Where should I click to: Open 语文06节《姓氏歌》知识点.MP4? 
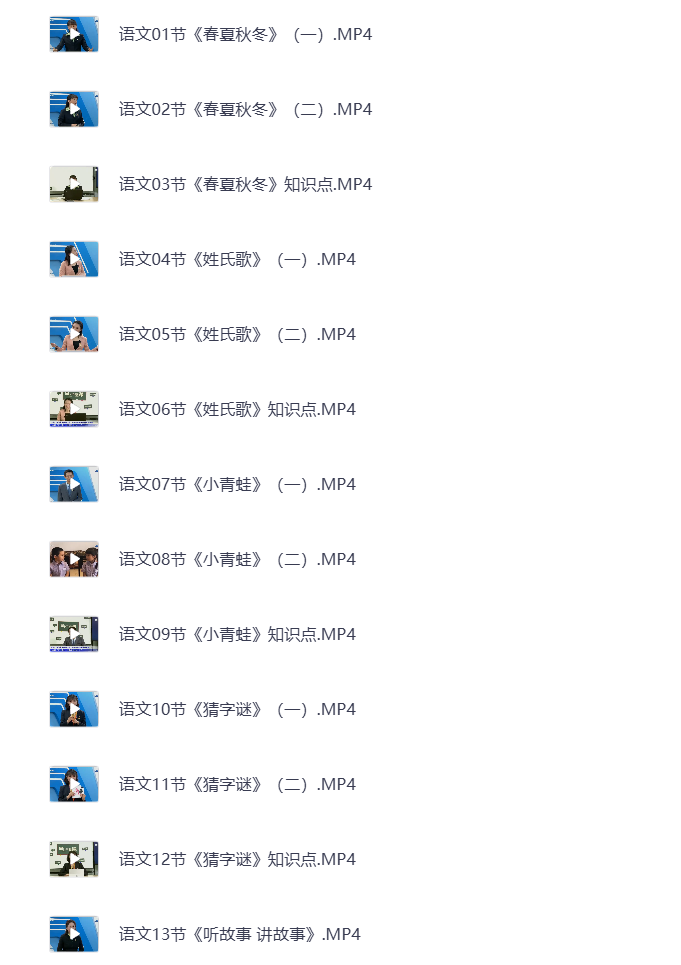[x=237, y=409]
